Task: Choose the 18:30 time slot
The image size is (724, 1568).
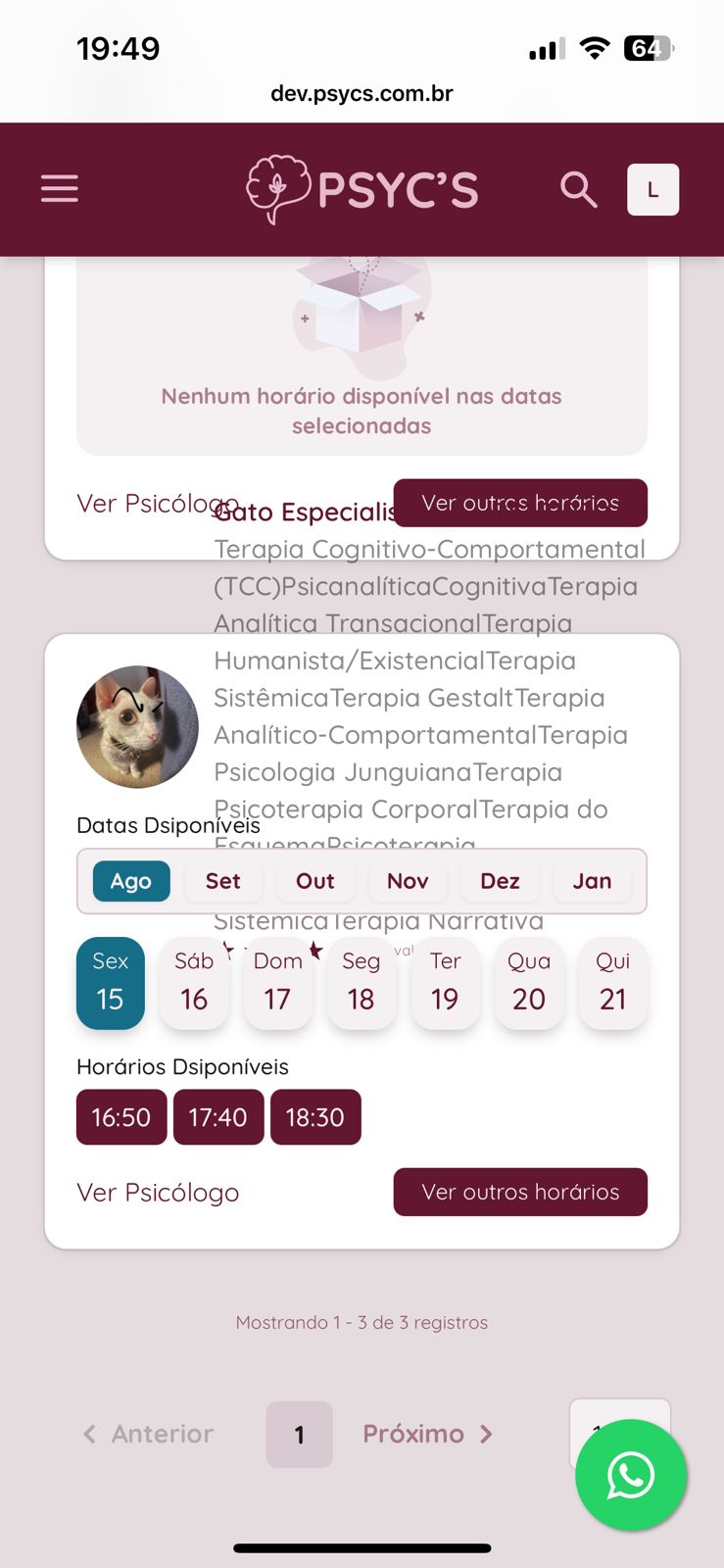Action: coord(314,1117)
